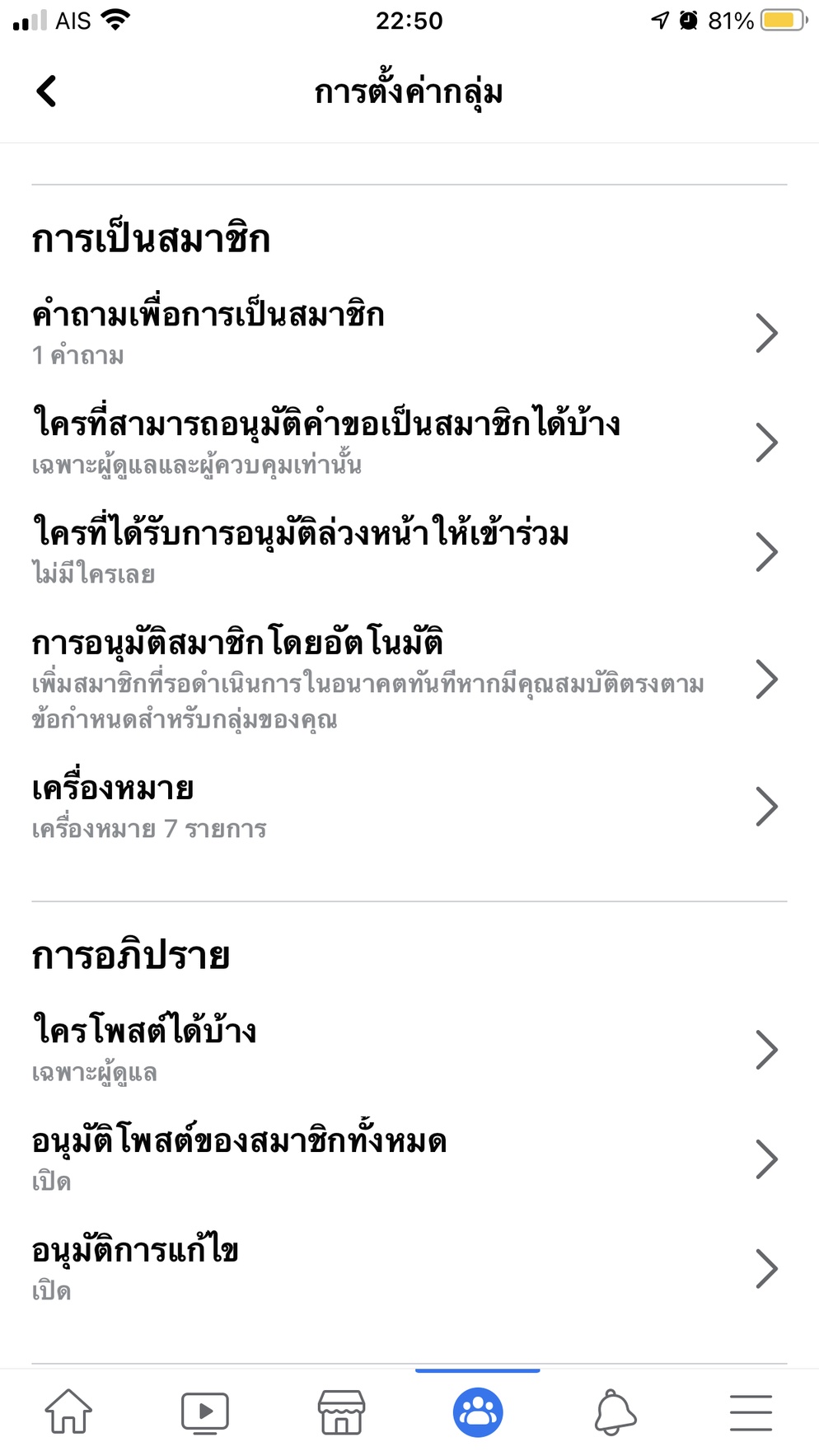Select the Groups tab
Screen dimensions: 819x1456
pyautogui.click(x=478, y=1412)
